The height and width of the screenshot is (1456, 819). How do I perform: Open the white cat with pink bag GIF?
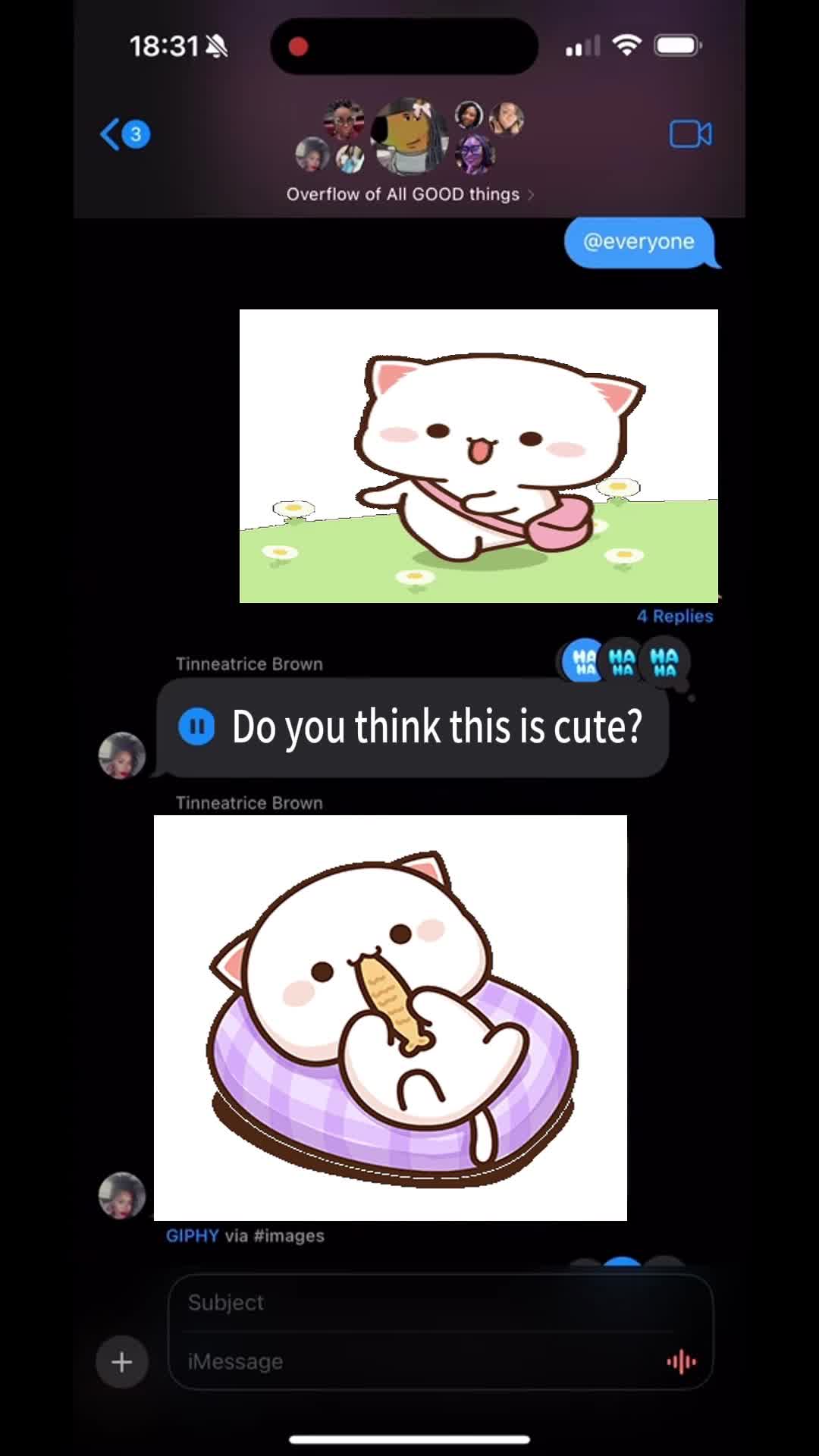tap(479, 456)
